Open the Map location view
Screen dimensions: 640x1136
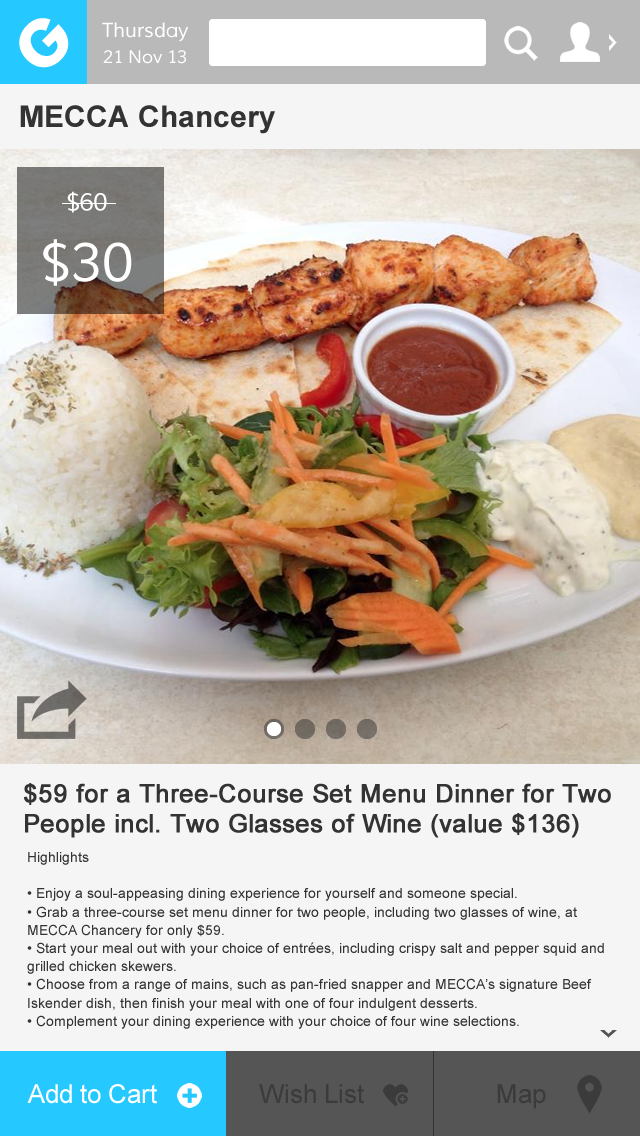(x=537, y=1094)
